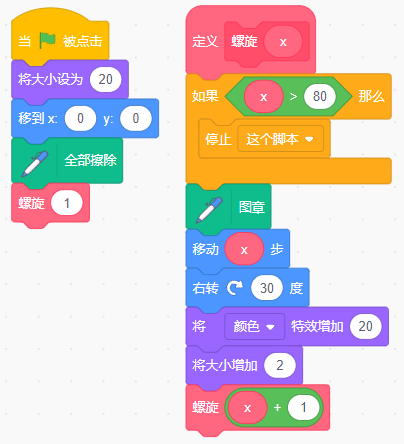Screen dimensions: 404x444
Task: Tap the 图章 stamp block
Action: (x=228, y=207)
